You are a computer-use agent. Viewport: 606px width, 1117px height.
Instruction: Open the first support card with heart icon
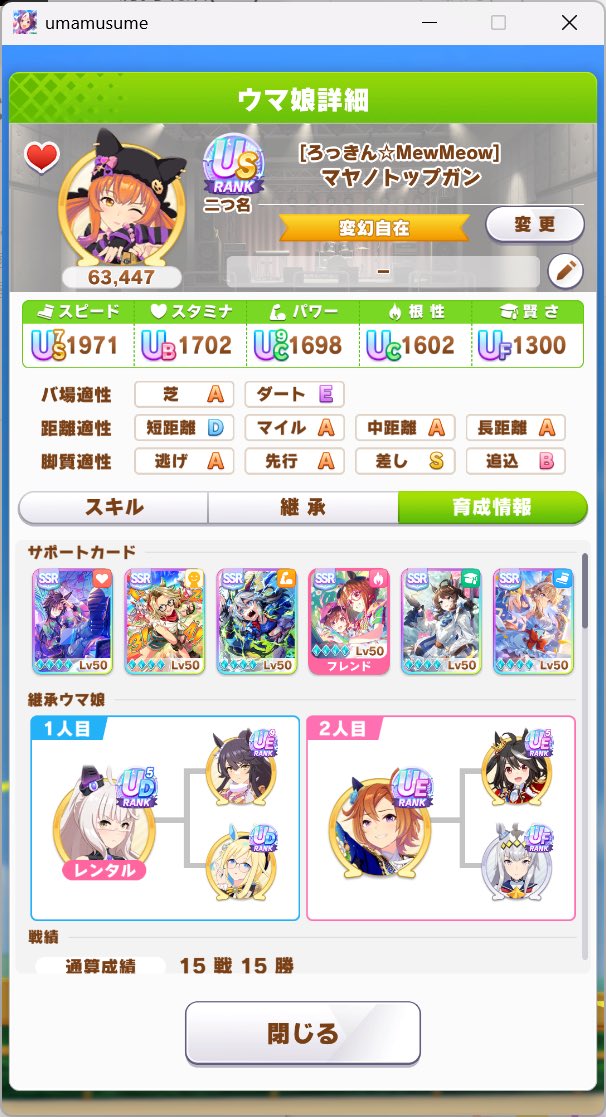point(73,621)
